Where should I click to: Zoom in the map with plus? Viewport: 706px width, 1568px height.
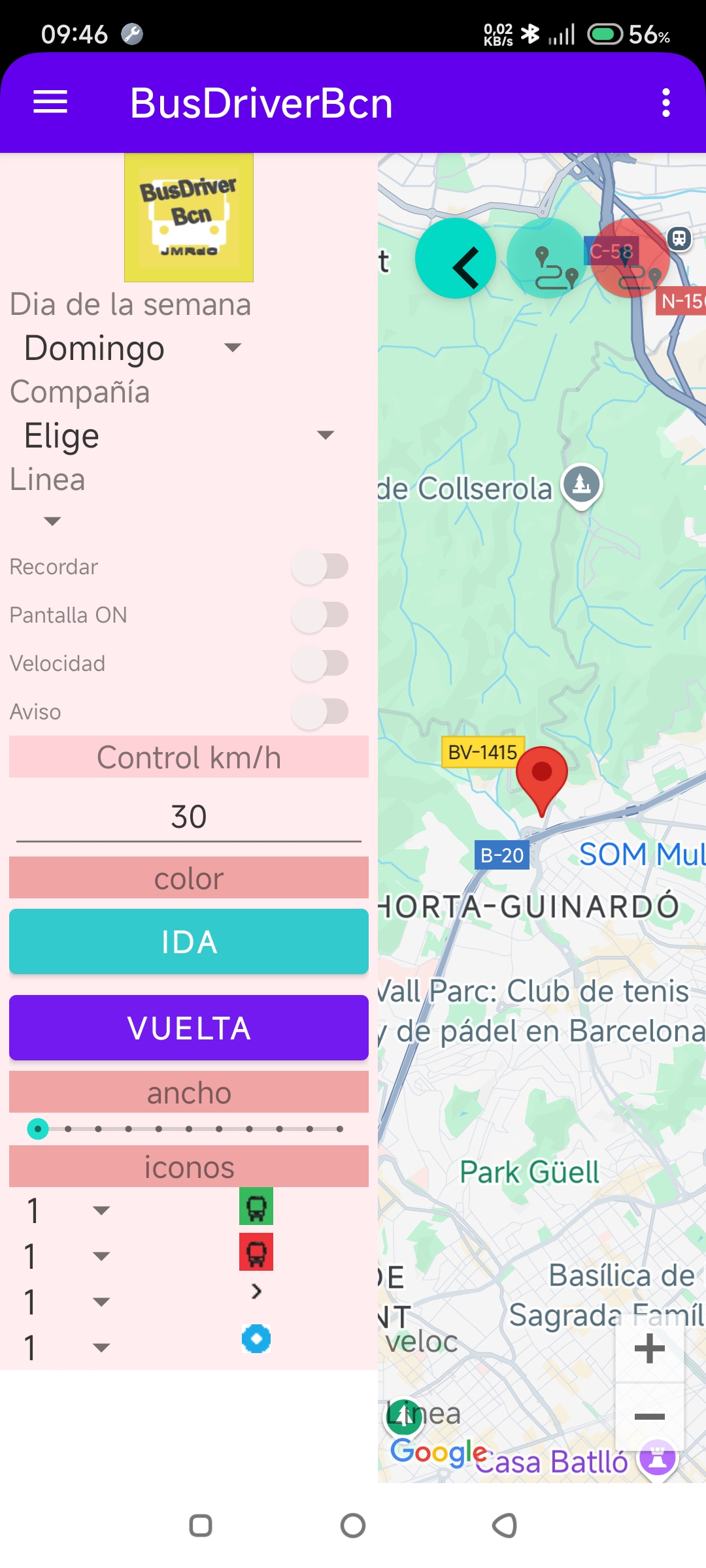pos(650,1348)
